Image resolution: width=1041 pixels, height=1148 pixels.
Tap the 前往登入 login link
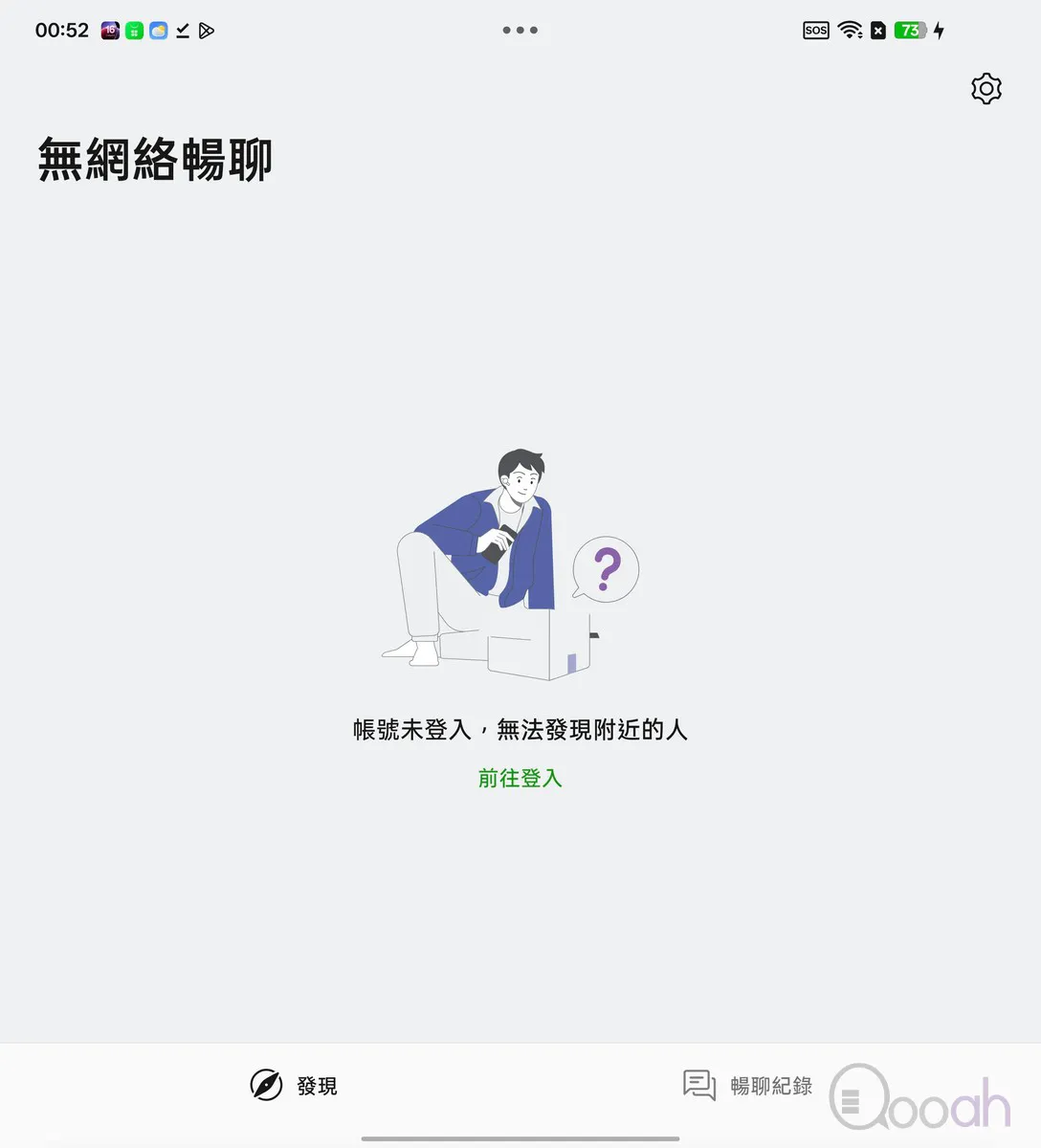520,779
